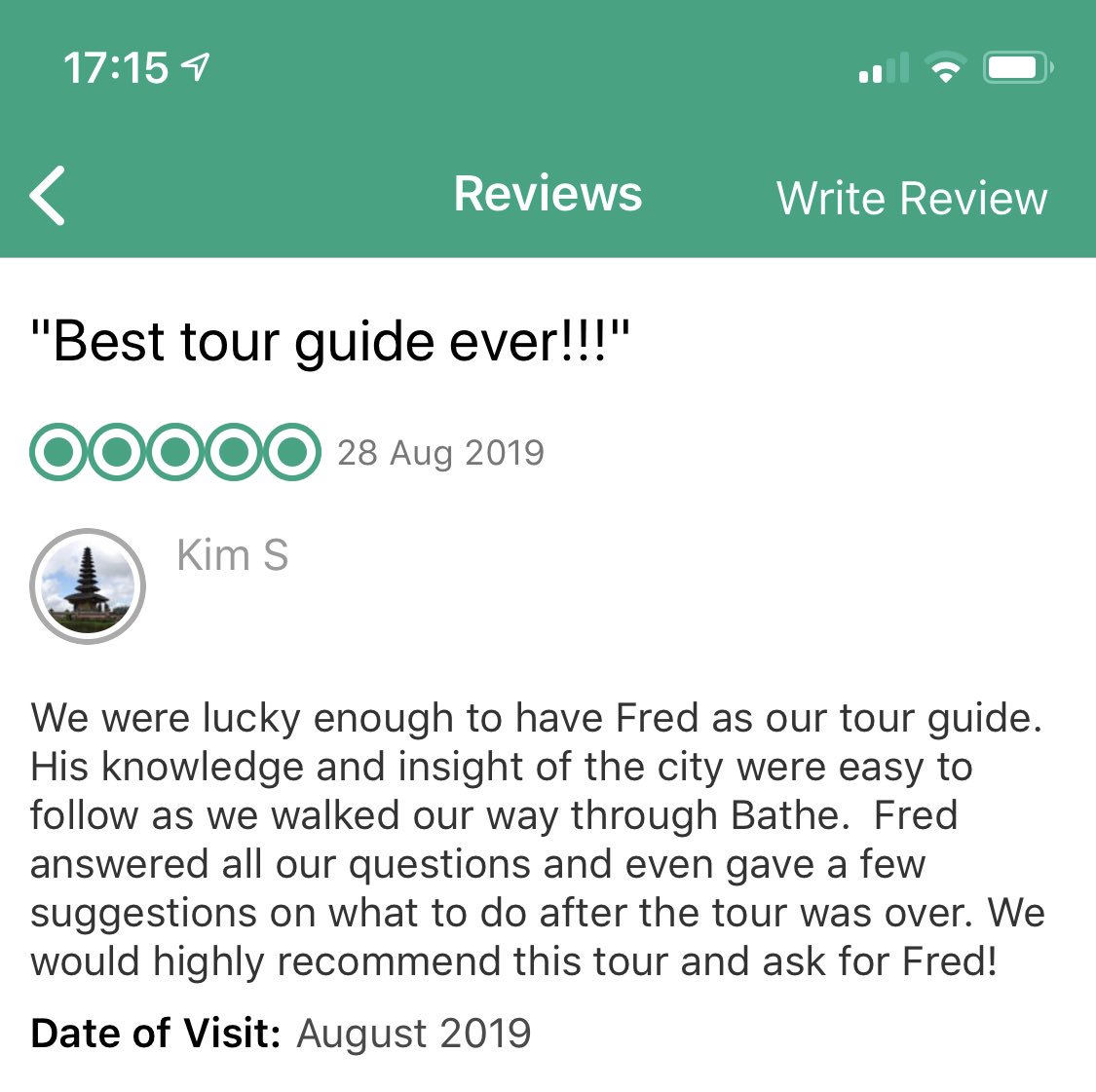Tap Write Review in the header
Image resolution: width=1096 pixels, height=1092 pixels.
[x=911, y=198]
